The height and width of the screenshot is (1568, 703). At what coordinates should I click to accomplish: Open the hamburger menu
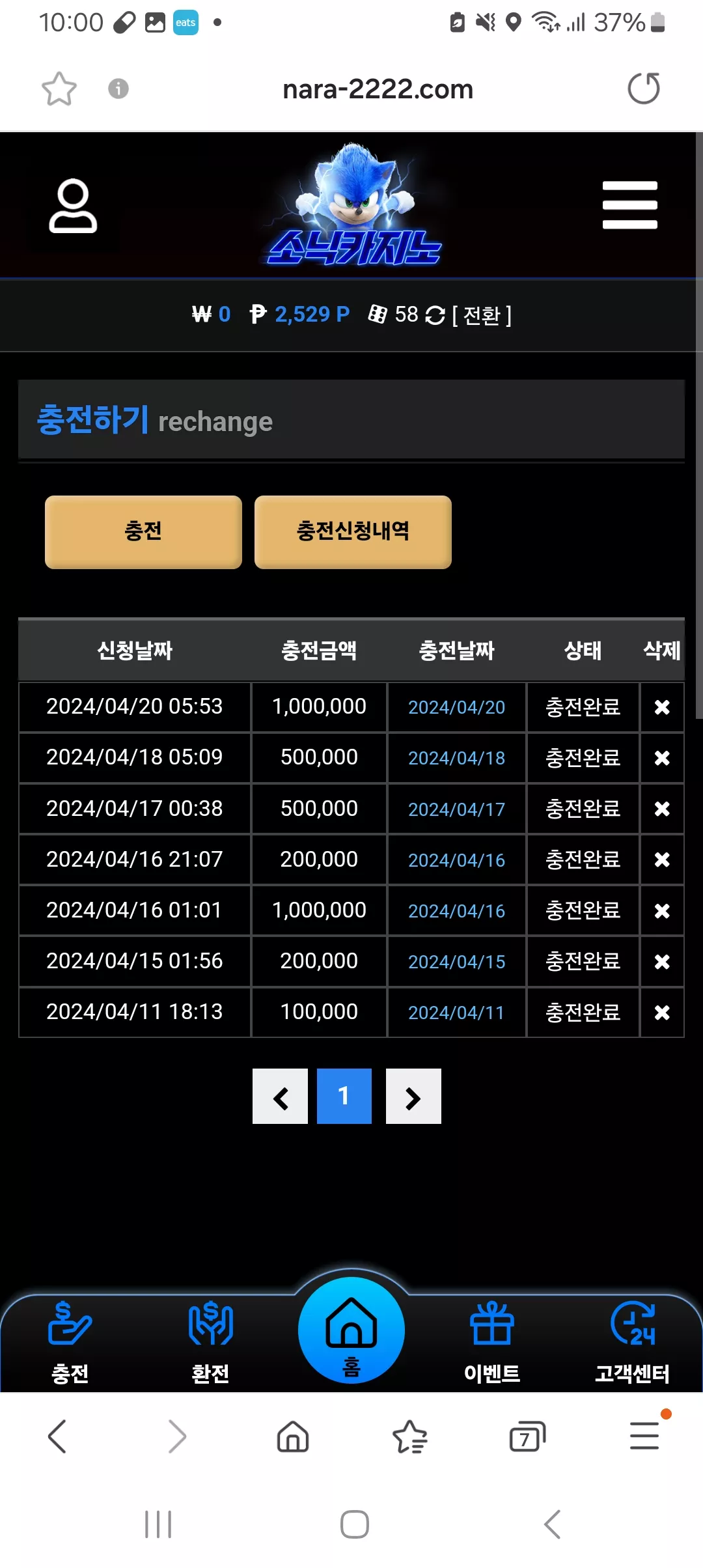[629, 205]
